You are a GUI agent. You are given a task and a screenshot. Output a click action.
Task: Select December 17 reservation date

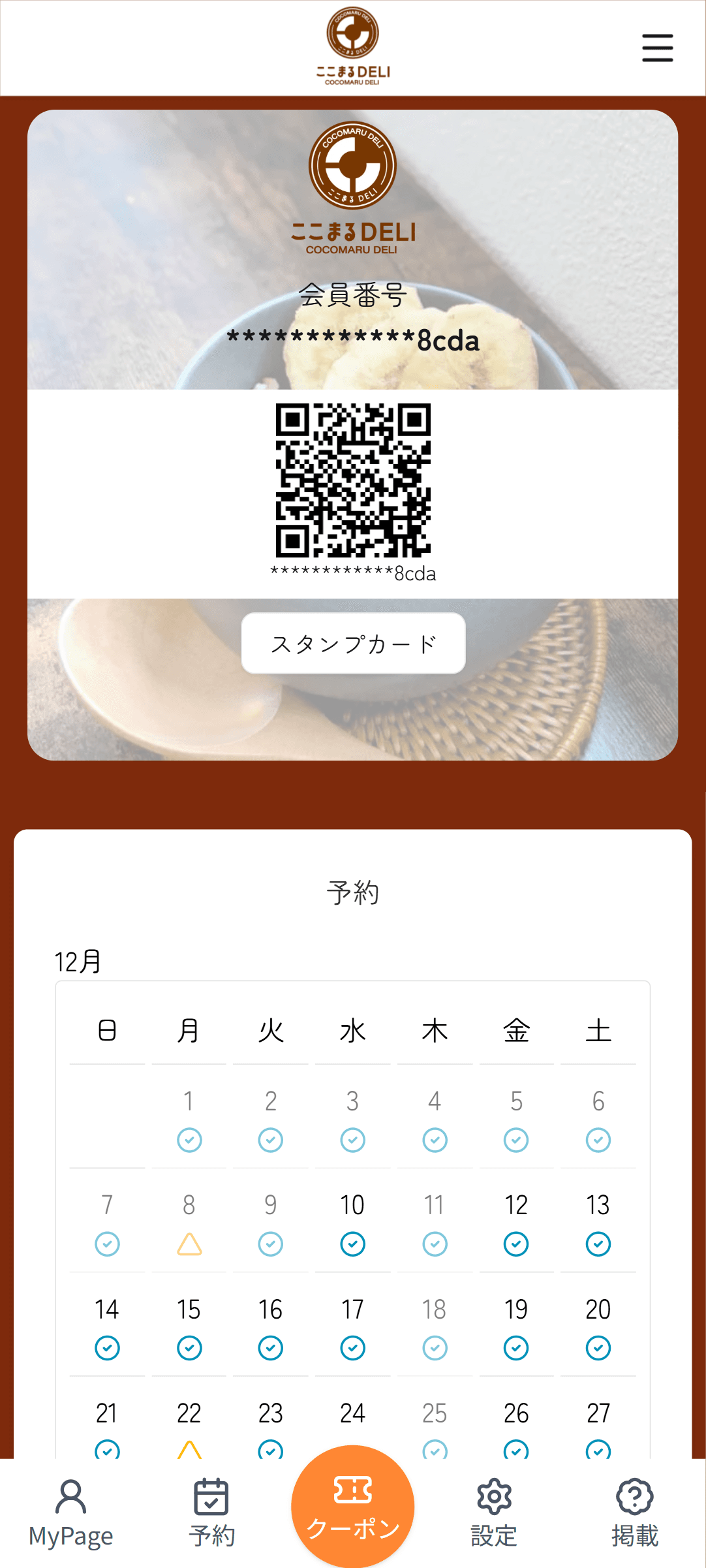[352, 1326]
